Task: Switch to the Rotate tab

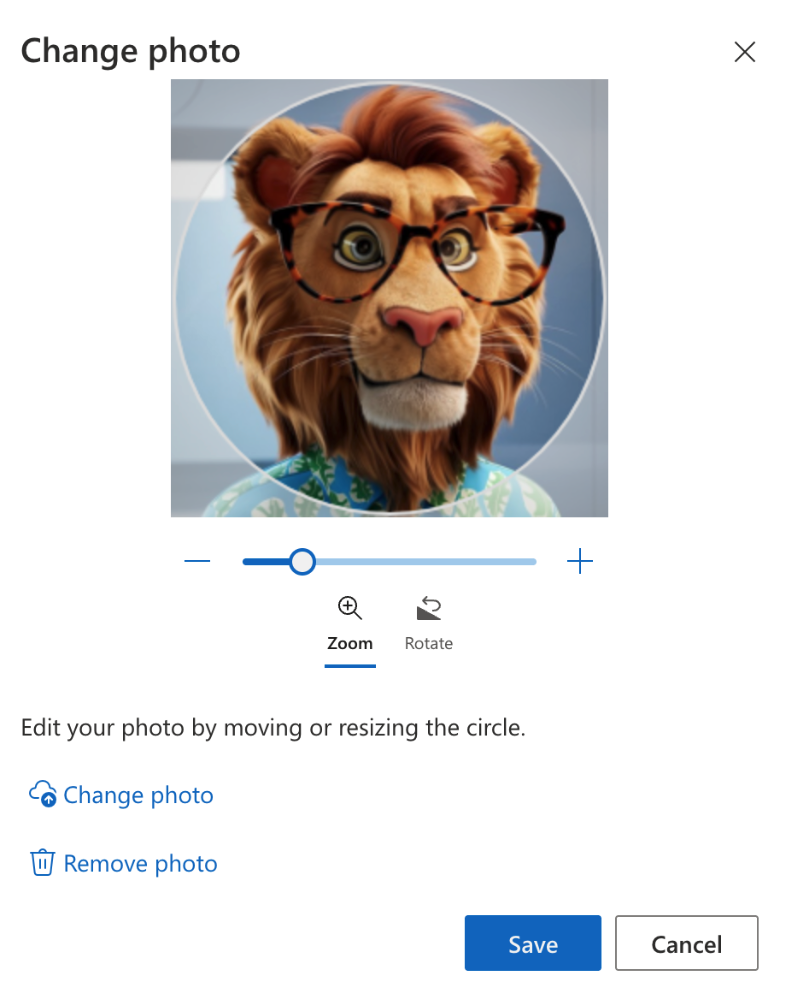Action: [x=429, y=624]
